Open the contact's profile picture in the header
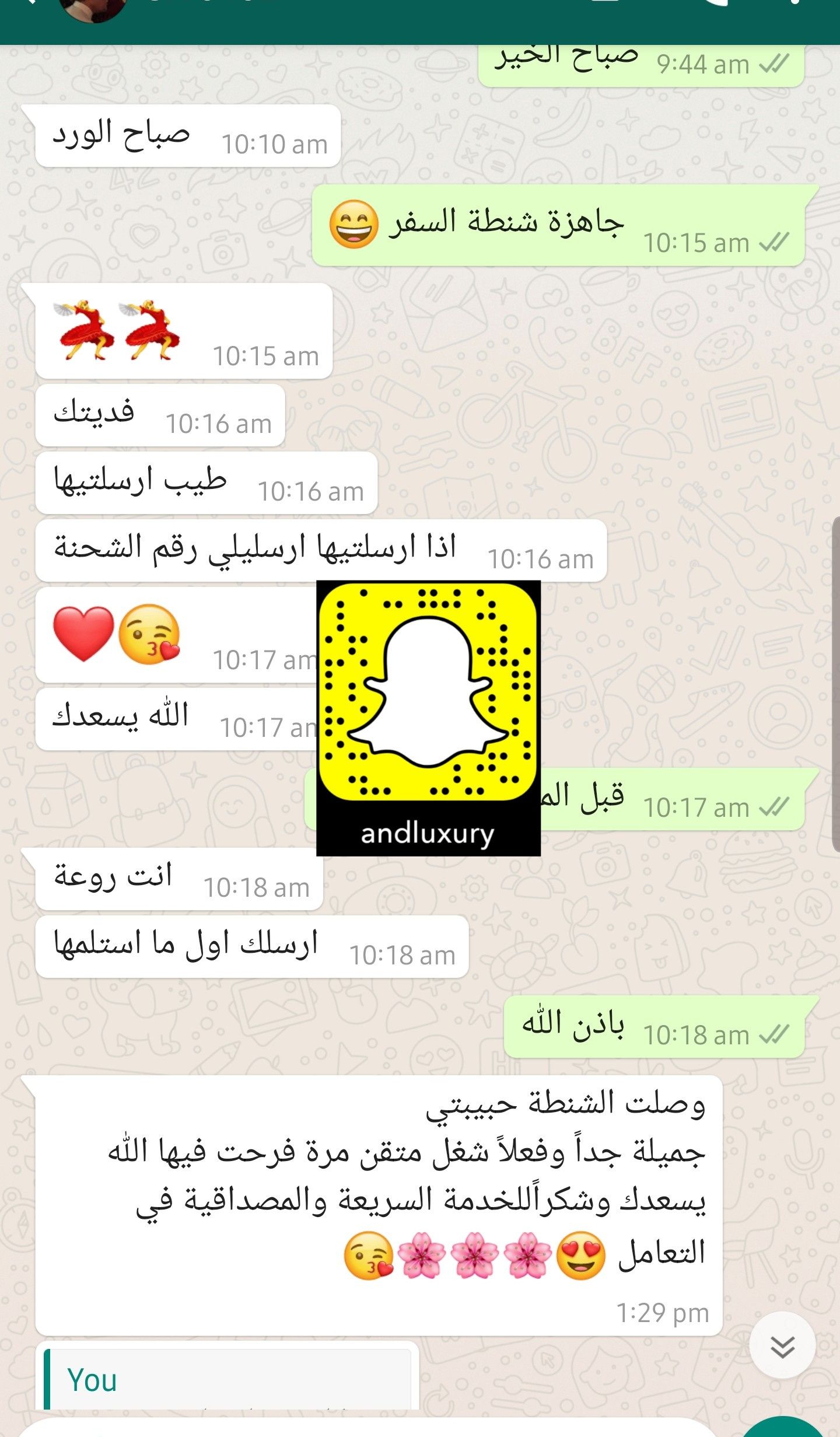This screenshot has width=840, height=1437. [x=93, y=8]
